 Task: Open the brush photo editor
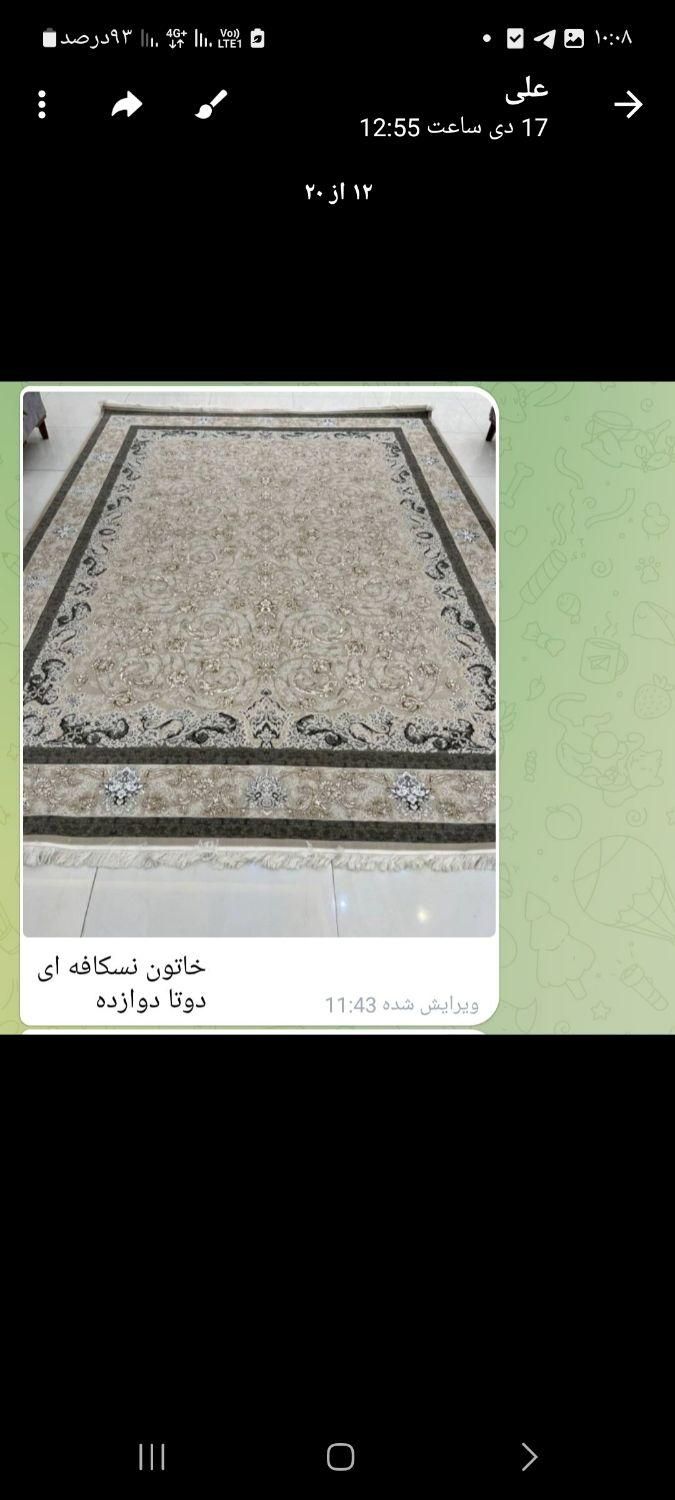211,104
